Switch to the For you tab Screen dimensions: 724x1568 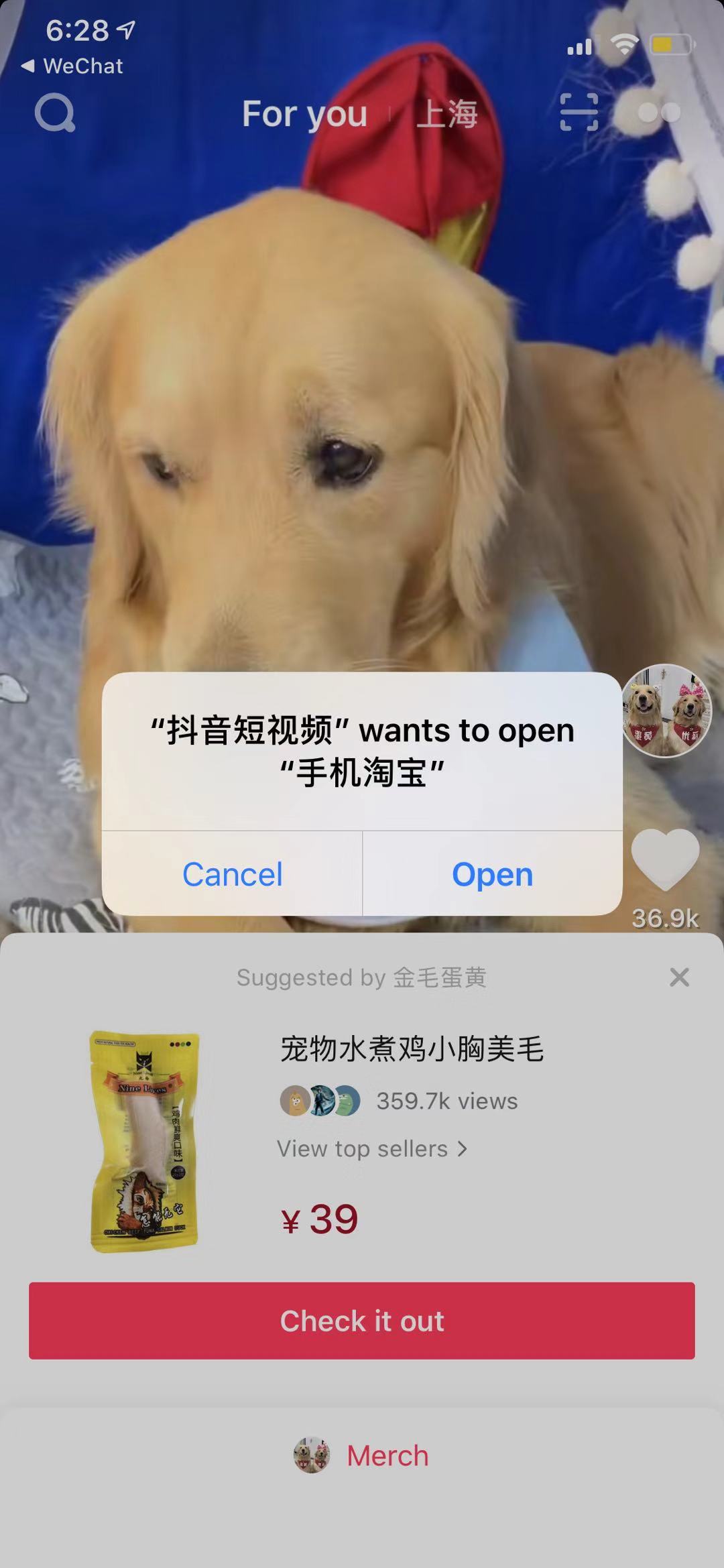pyautogui.click(x=305, y=113)
